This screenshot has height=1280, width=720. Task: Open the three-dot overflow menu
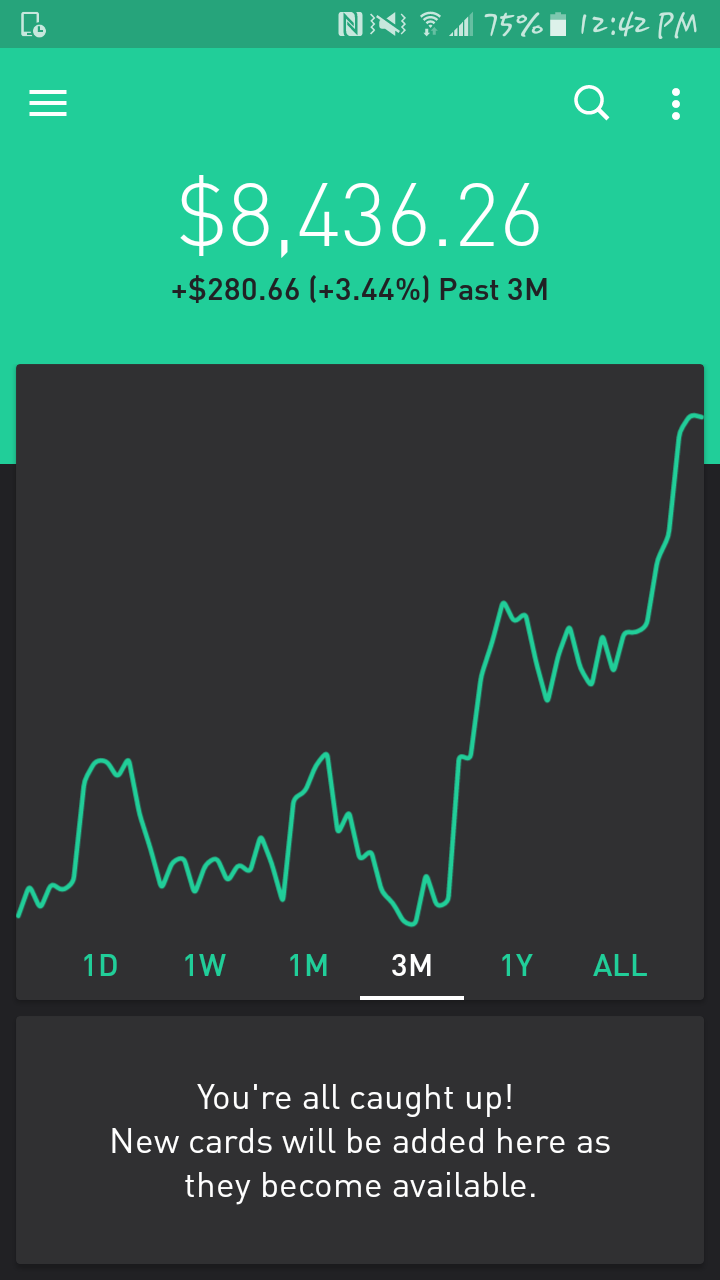676,103
